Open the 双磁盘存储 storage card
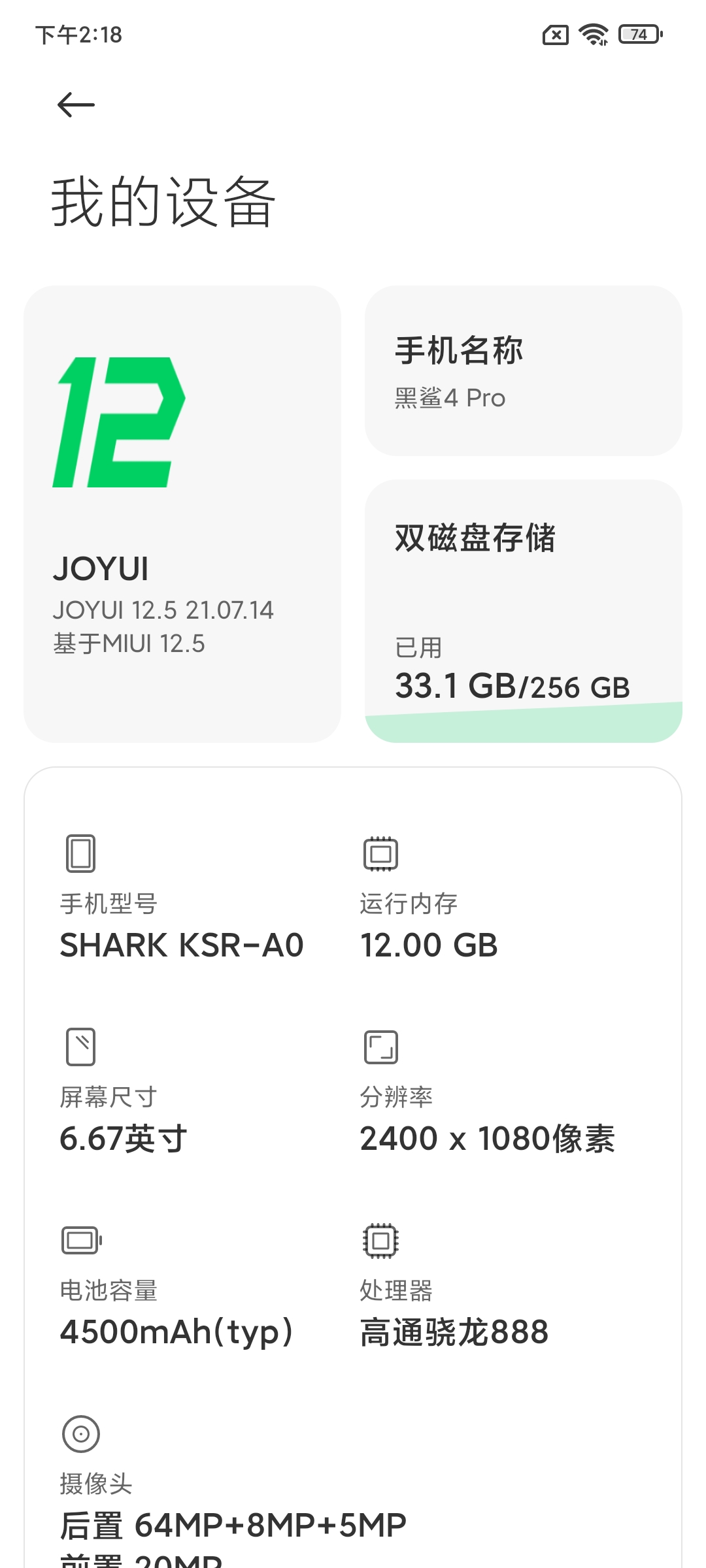Image resolution: width=706 pixels, height=1568 pixels. 523,610
